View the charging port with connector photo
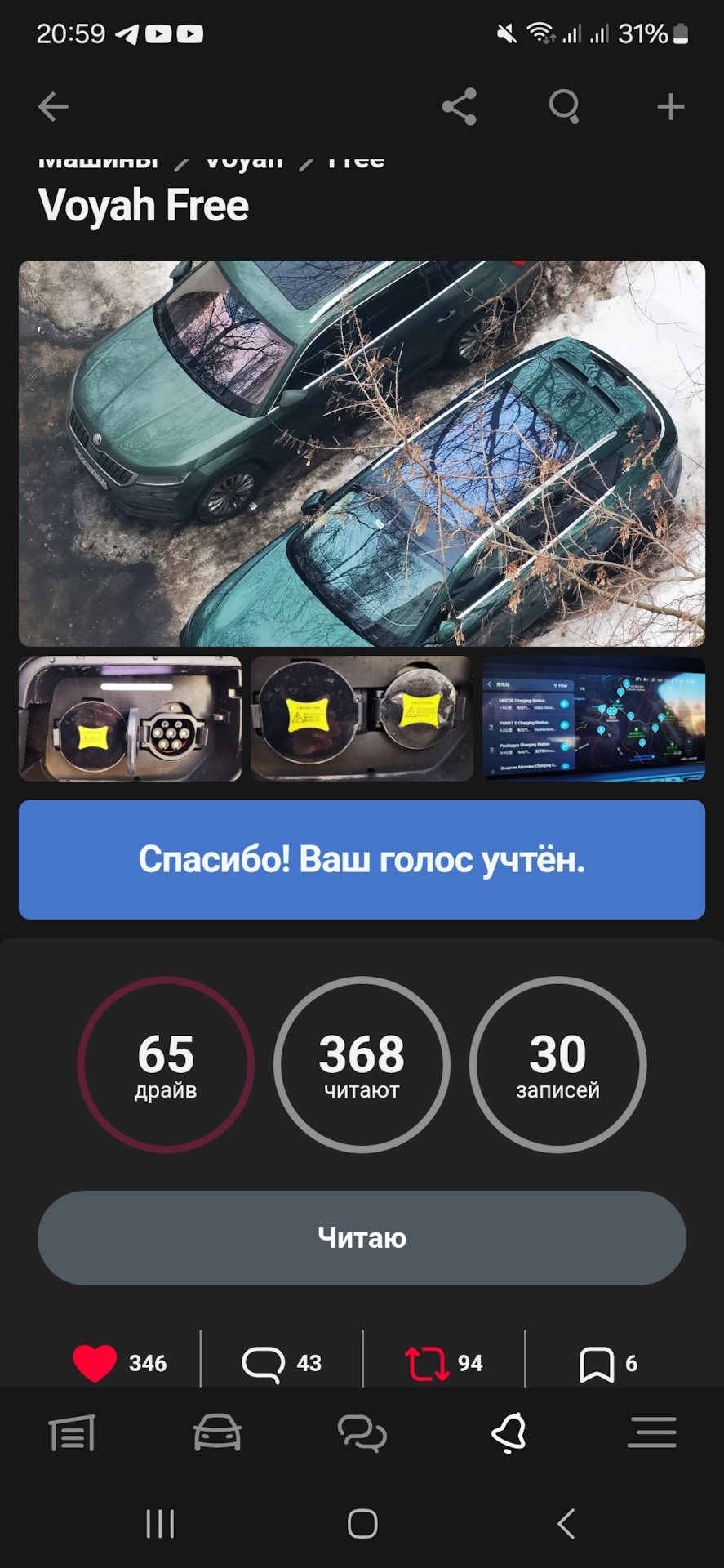Viewport: 724px width, 1568px height. (130, 719)
